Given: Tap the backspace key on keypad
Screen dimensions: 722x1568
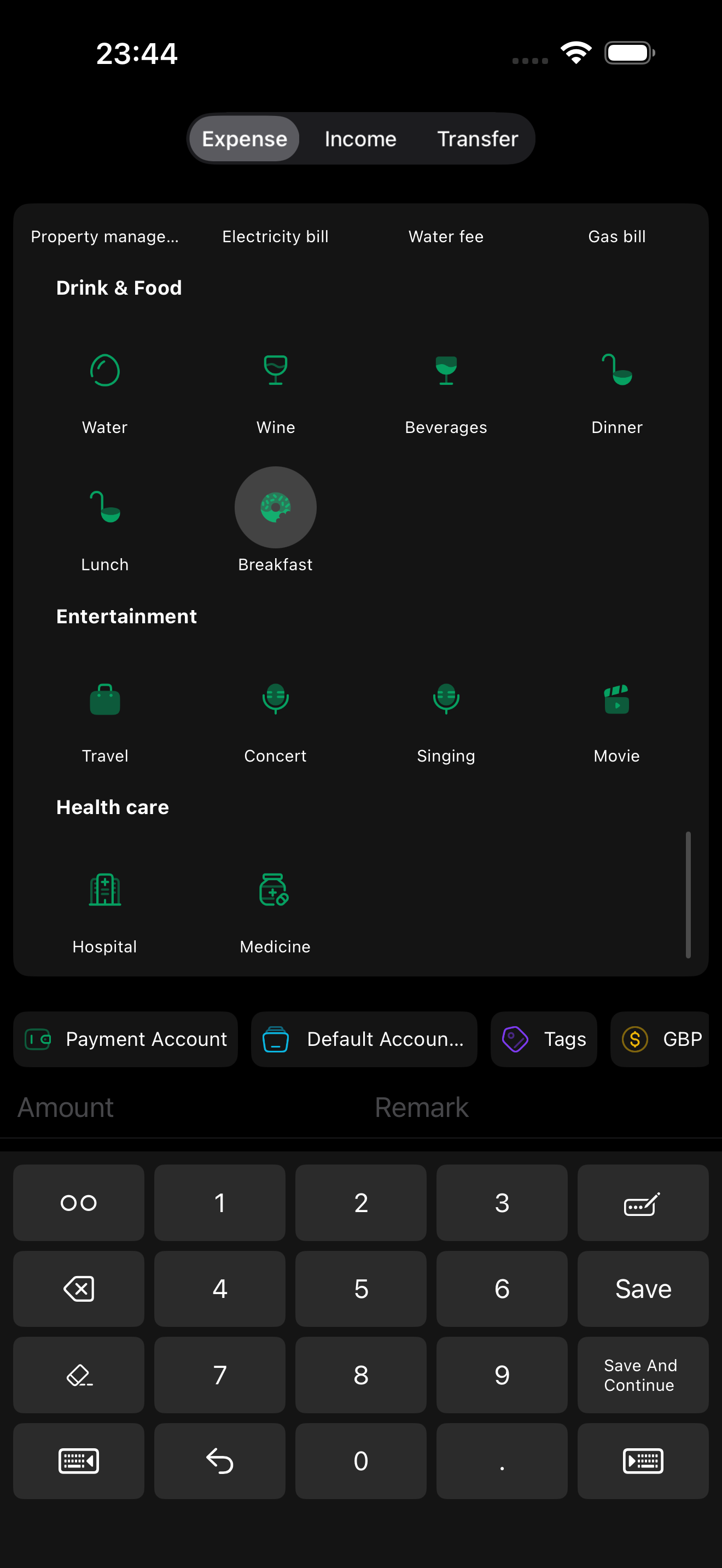Looking at the screenshot, I should click(x=79, y=1289).
